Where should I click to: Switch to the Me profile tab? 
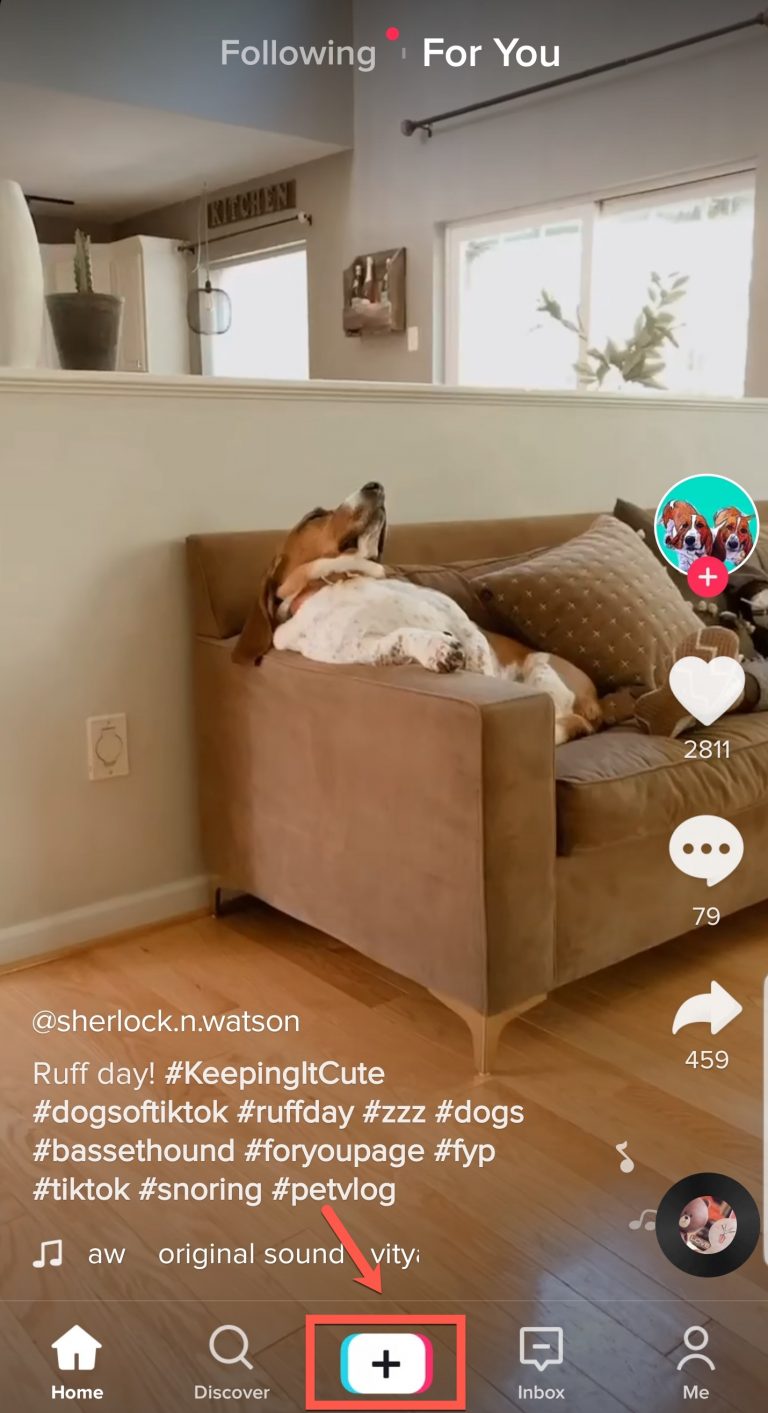coord(695,1362)
